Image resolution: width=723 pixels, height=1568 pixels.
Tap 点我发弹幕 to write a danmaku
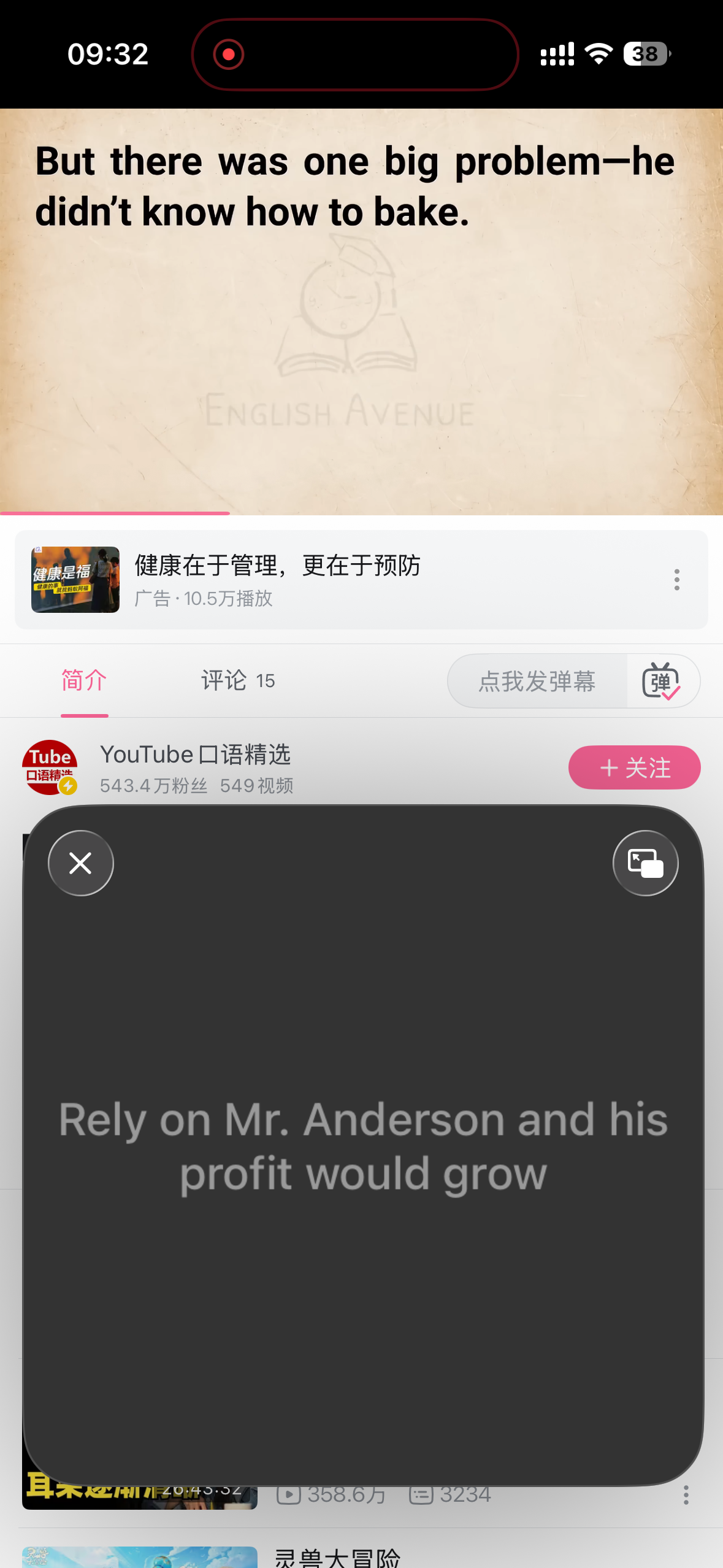point(537,681)
